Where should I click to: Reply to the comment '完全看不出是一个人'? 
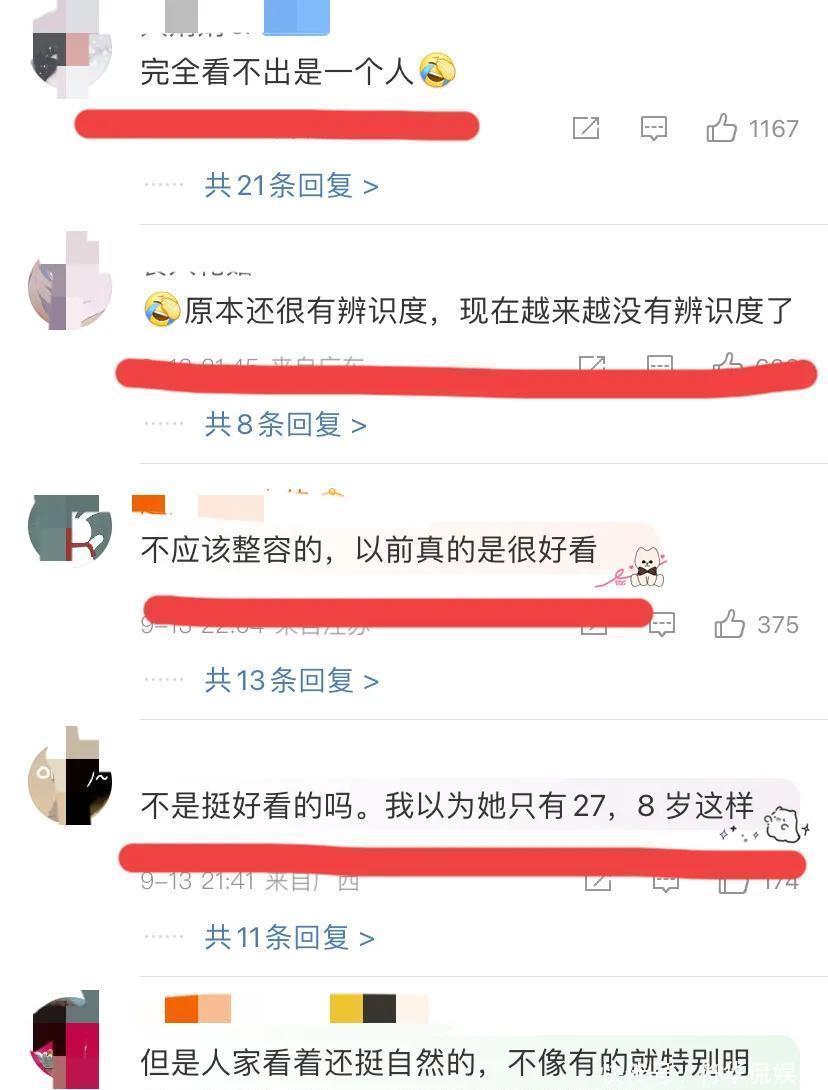click(x=654, y=128)
